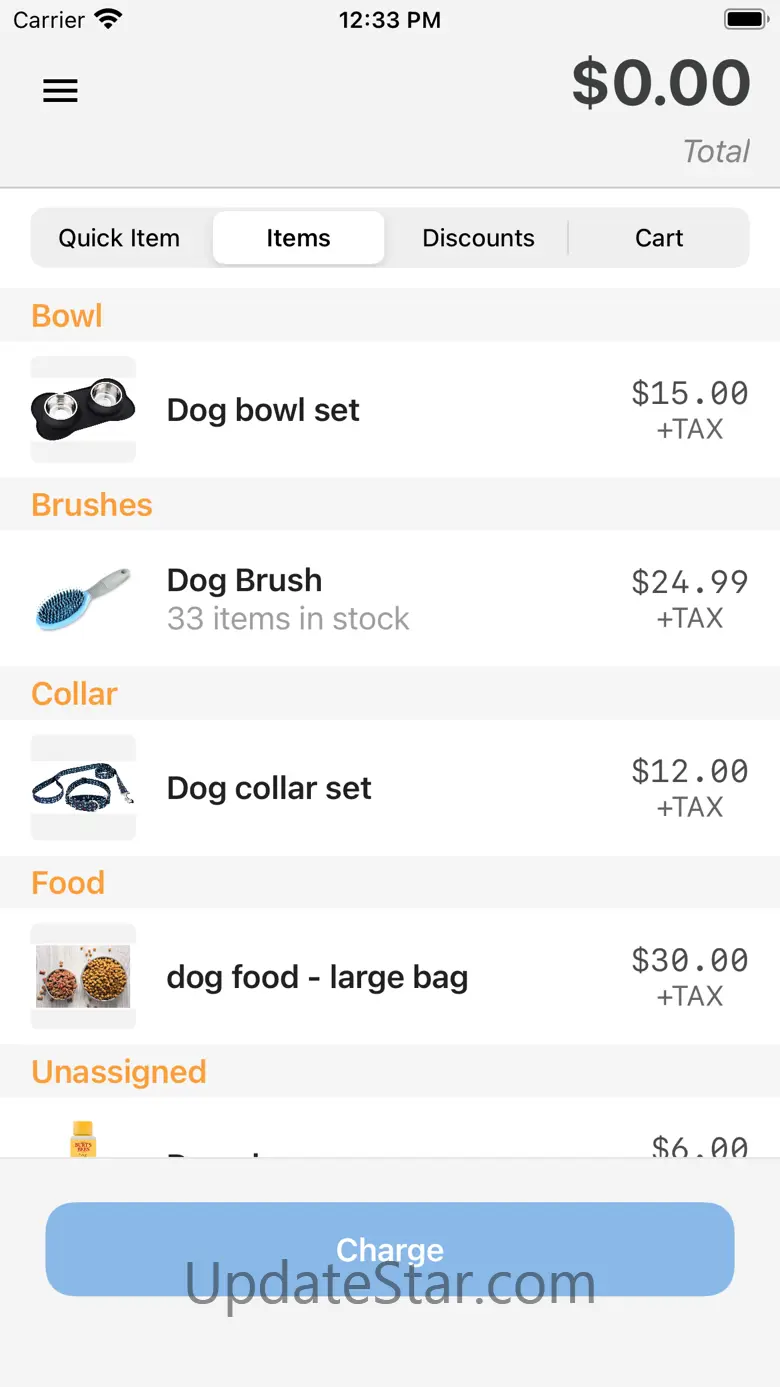This screenshot has width=780, height=1387.
Task: Select the Dog collar set item
Action: [x=390, y=788]
